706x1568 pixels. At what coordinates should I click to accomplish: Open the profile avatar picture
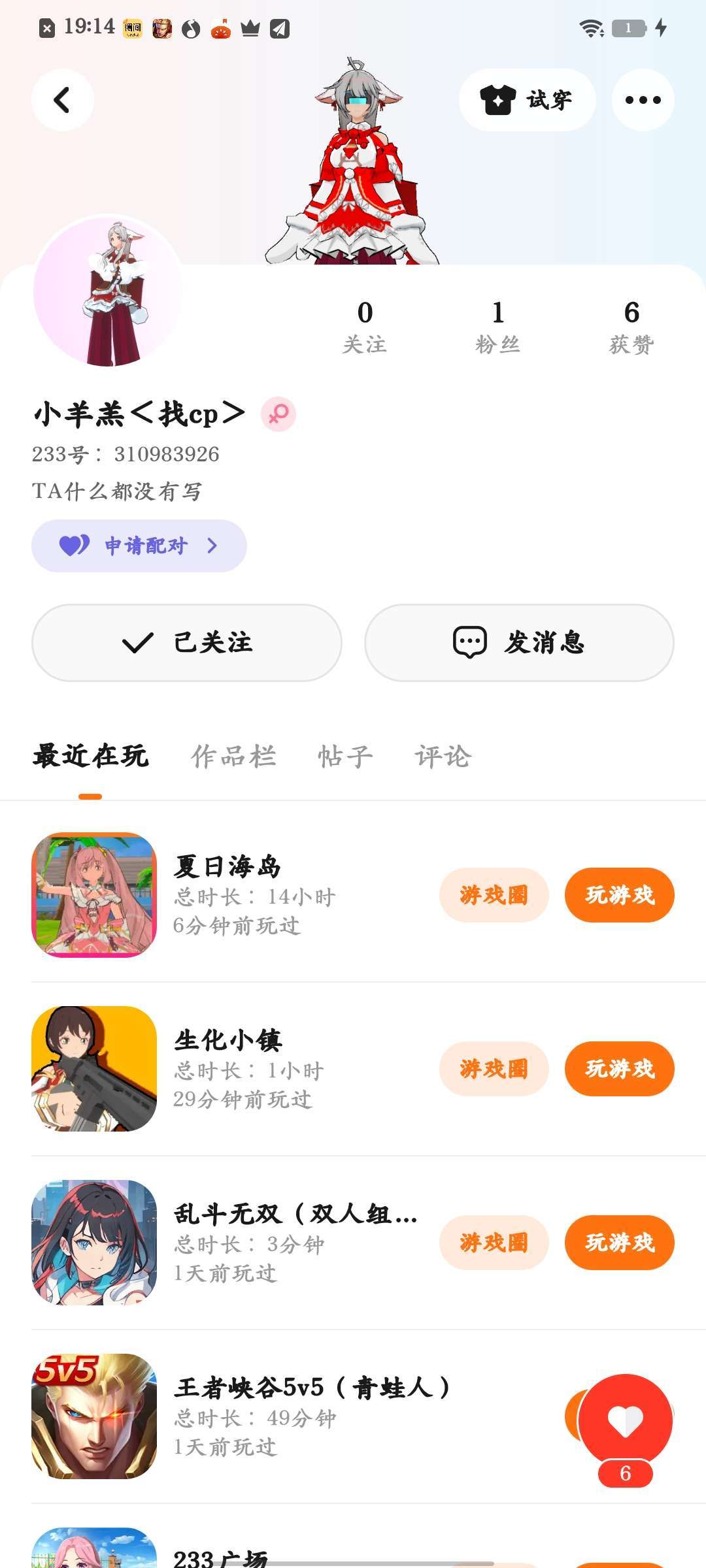point(109,291)
